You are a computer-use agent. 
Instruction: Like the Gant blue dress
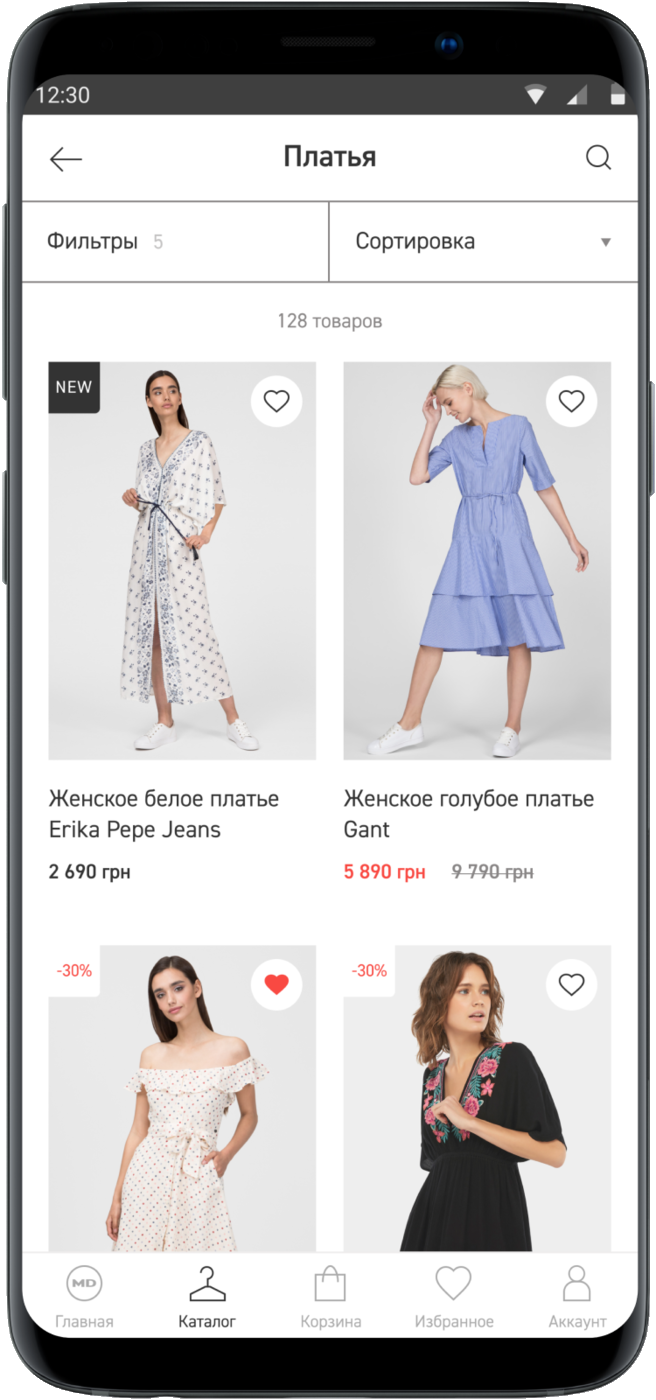(571, 401)
